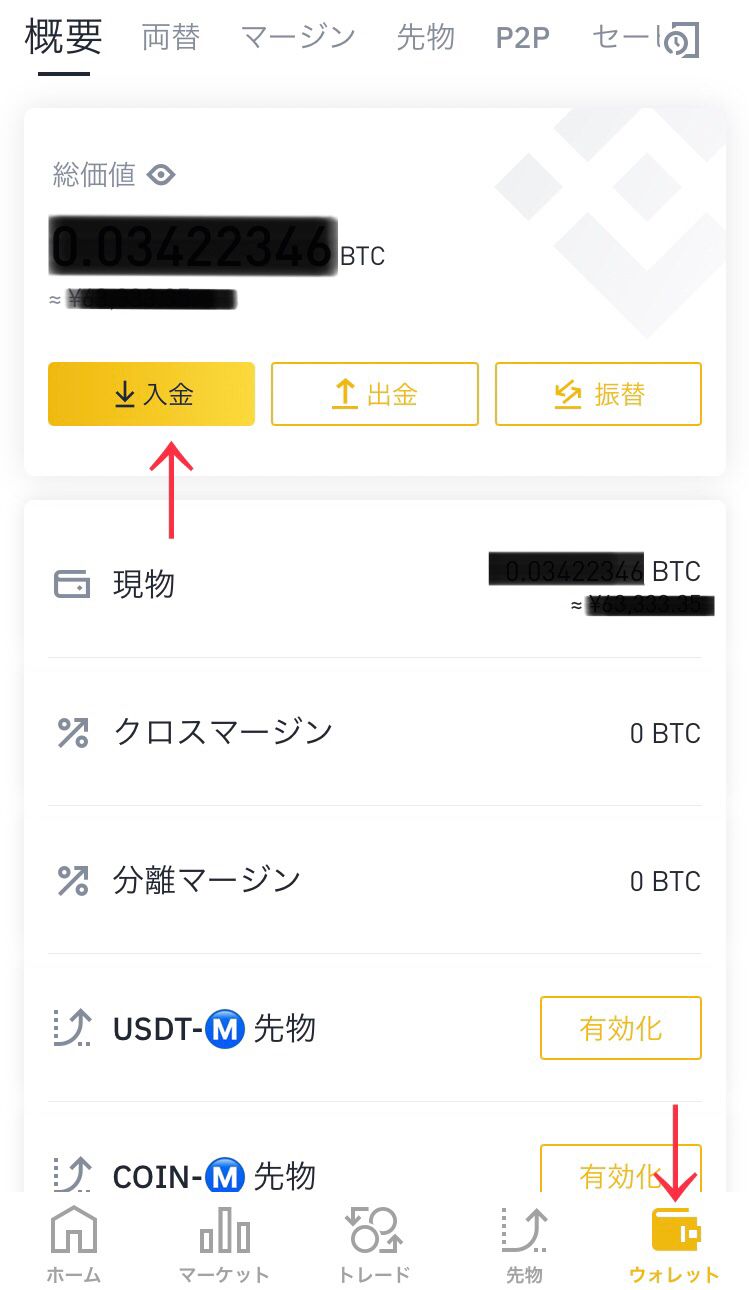This screenshot has width=749, height=1290.
Task: Open the クロスマージン account row
Action: pyautogui.click(x=375, y=733)
